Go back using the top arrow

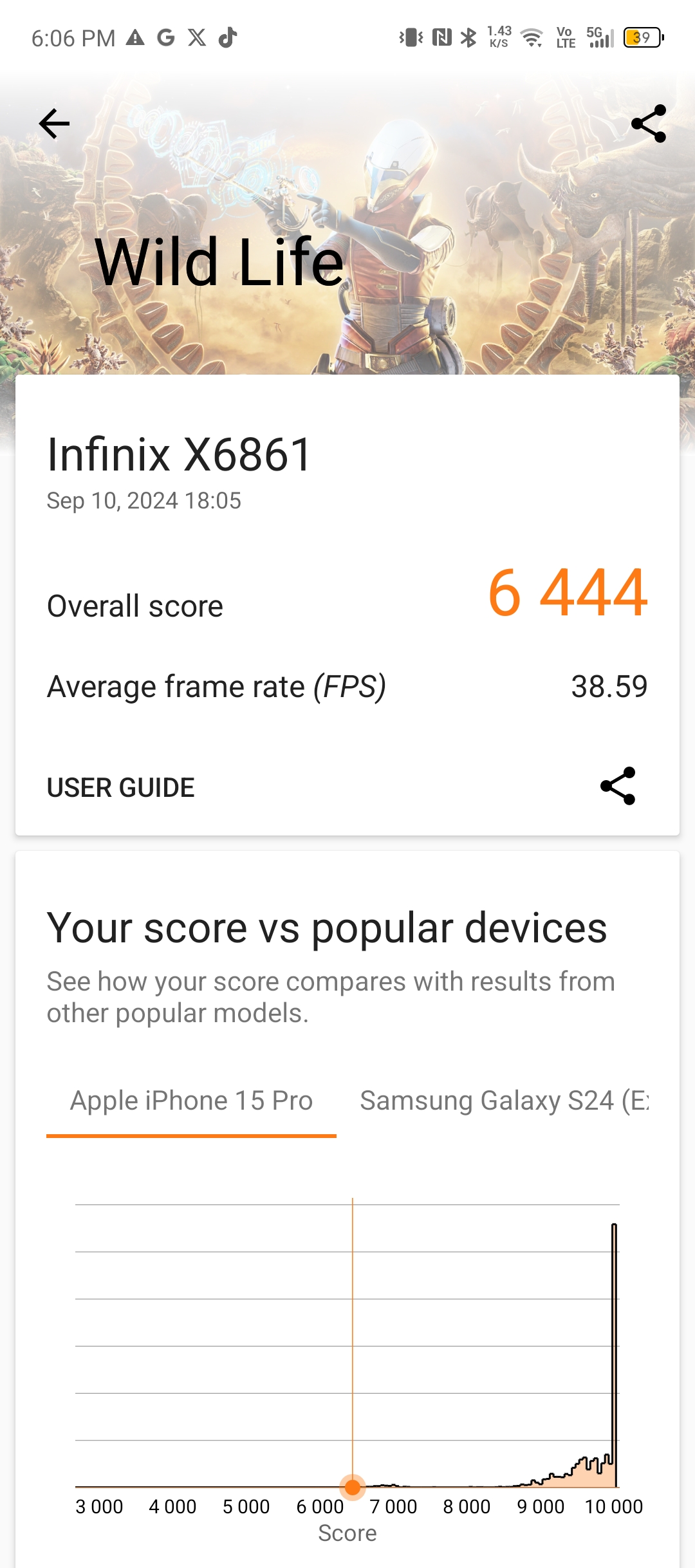click(54, 124)
